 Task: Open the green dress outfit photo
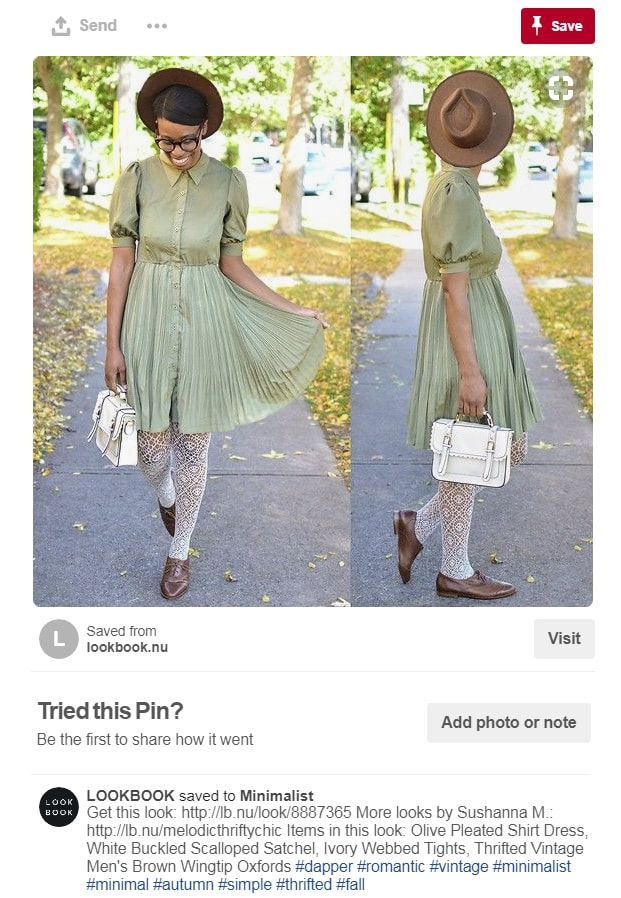[312, 330]
